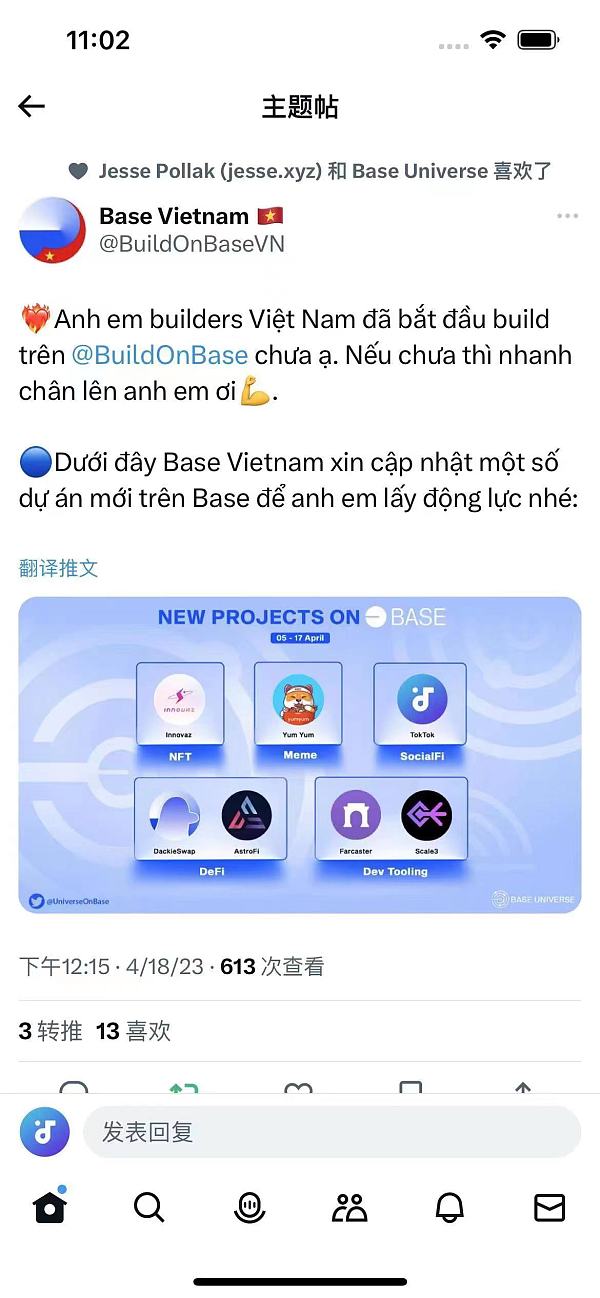Open the Messages envelope tab
The width and height of the screenshot is (600, 1298).
click(549, 1208)
